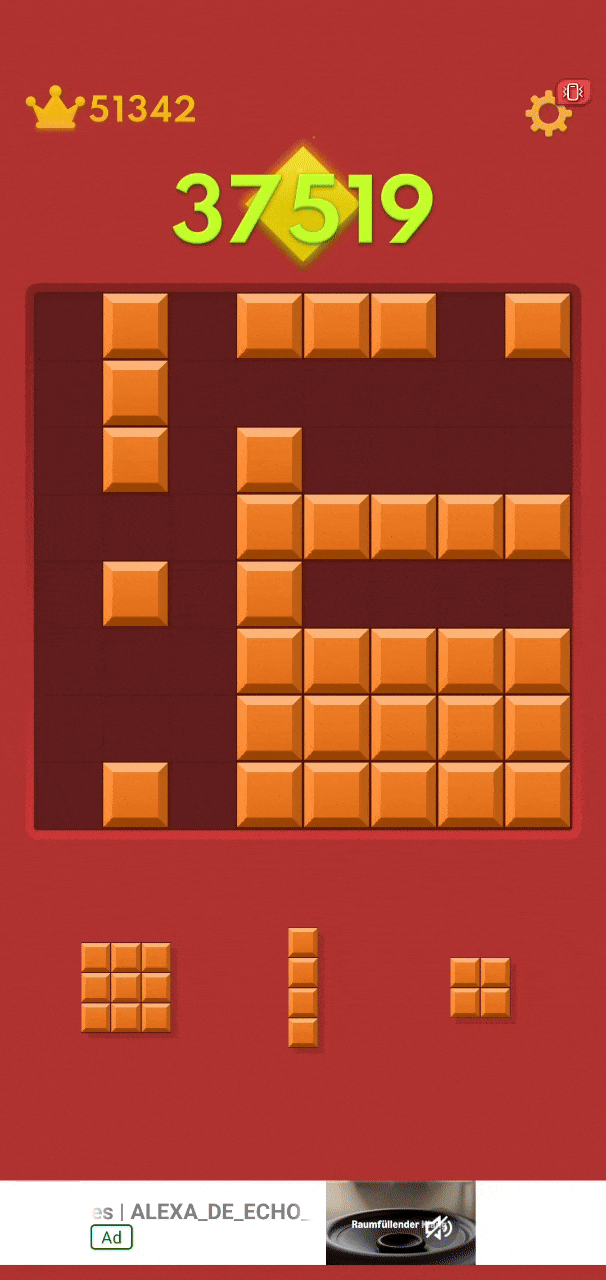Screen dimensions: 606x1280
Task: Unmute the ad video sound
Action: click(438, 1227)
